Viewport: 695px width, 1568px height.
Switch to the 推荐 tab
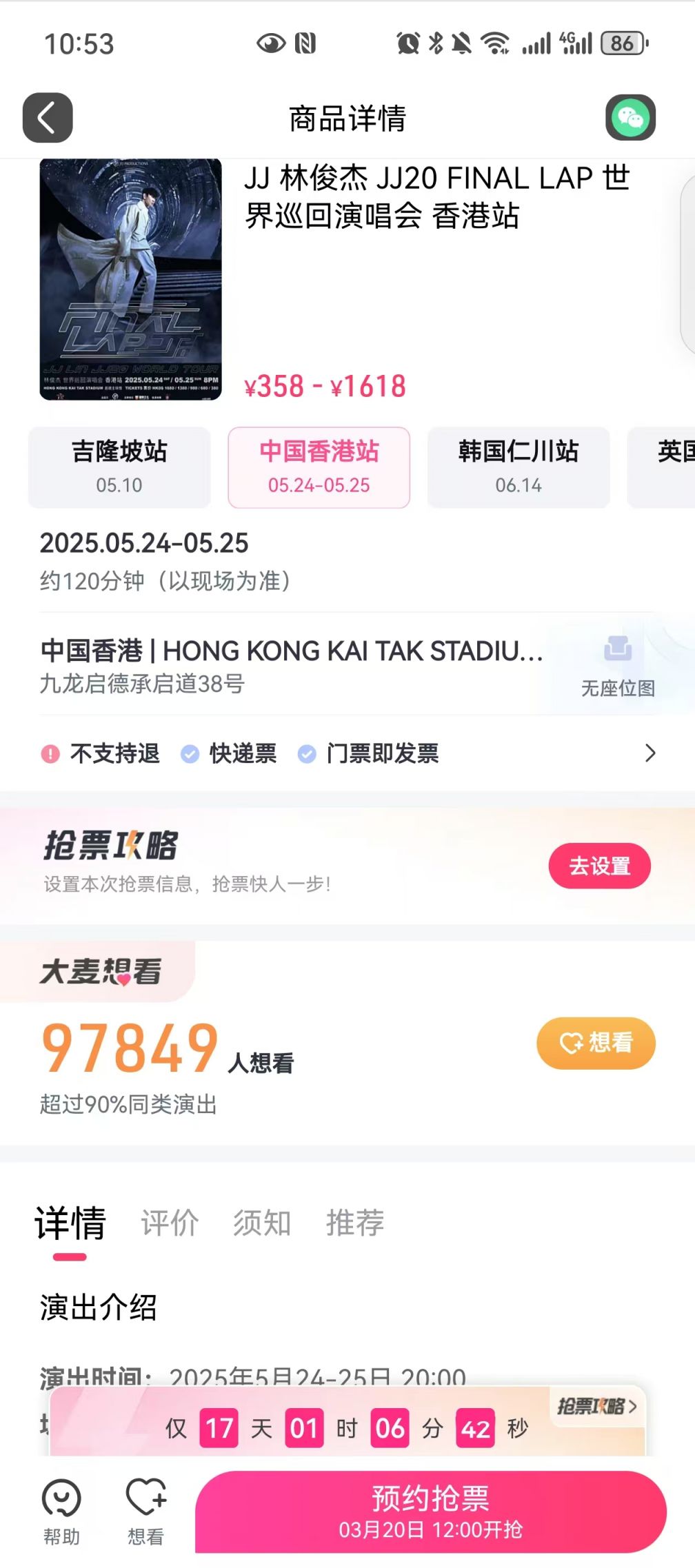click(x=355, y=1223)
